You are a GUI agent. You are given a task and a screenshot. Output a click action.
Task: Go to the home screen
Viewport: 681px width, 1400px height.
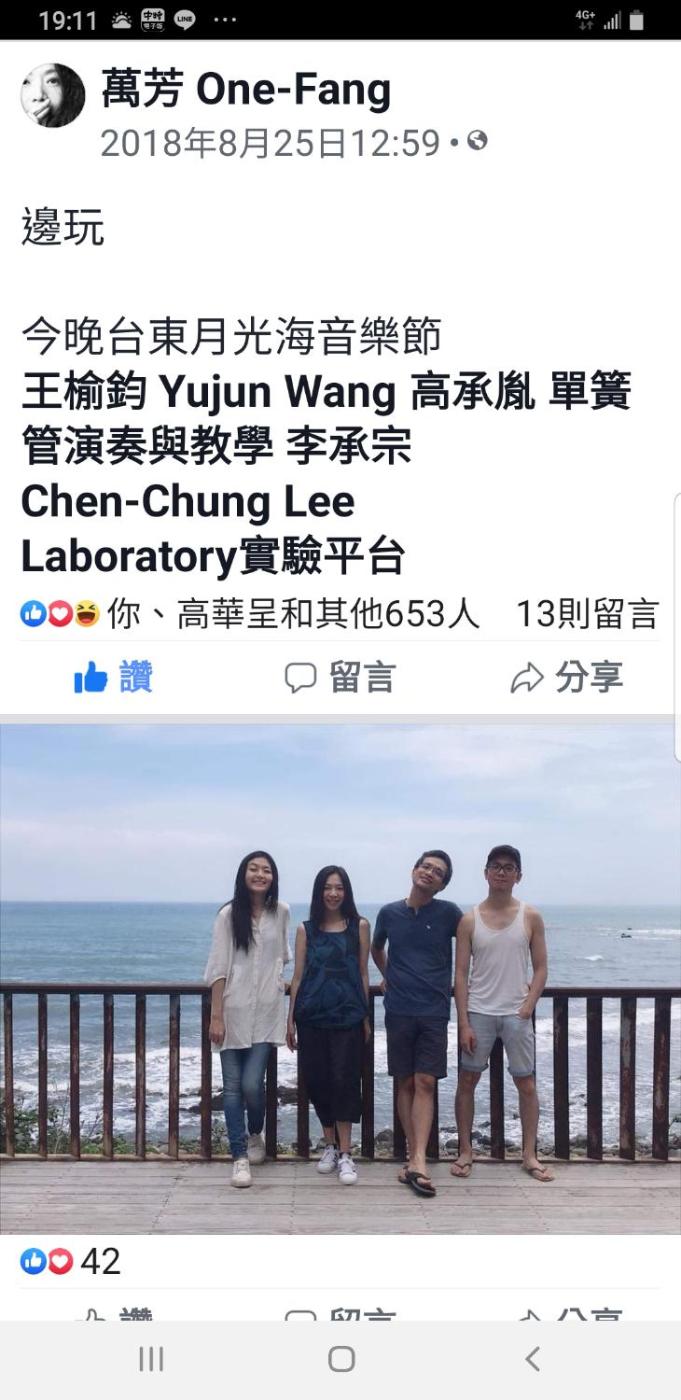coord(341,1359)
